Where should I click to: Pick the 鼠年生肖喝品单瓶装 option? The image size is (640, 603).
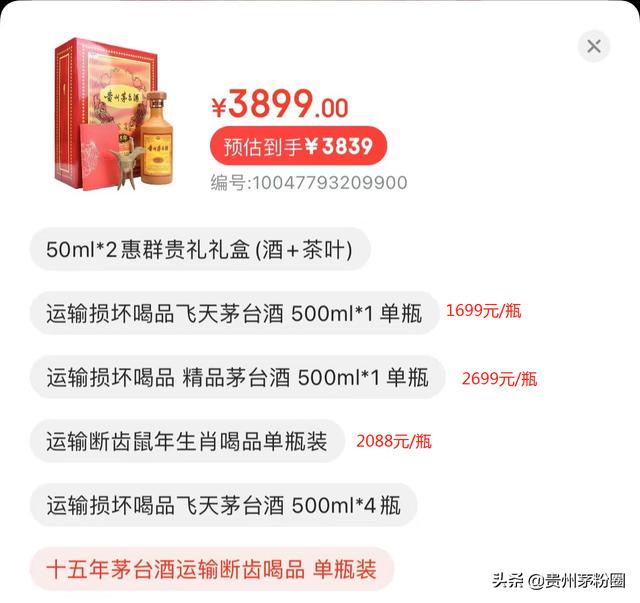click(x=187, y=441)
